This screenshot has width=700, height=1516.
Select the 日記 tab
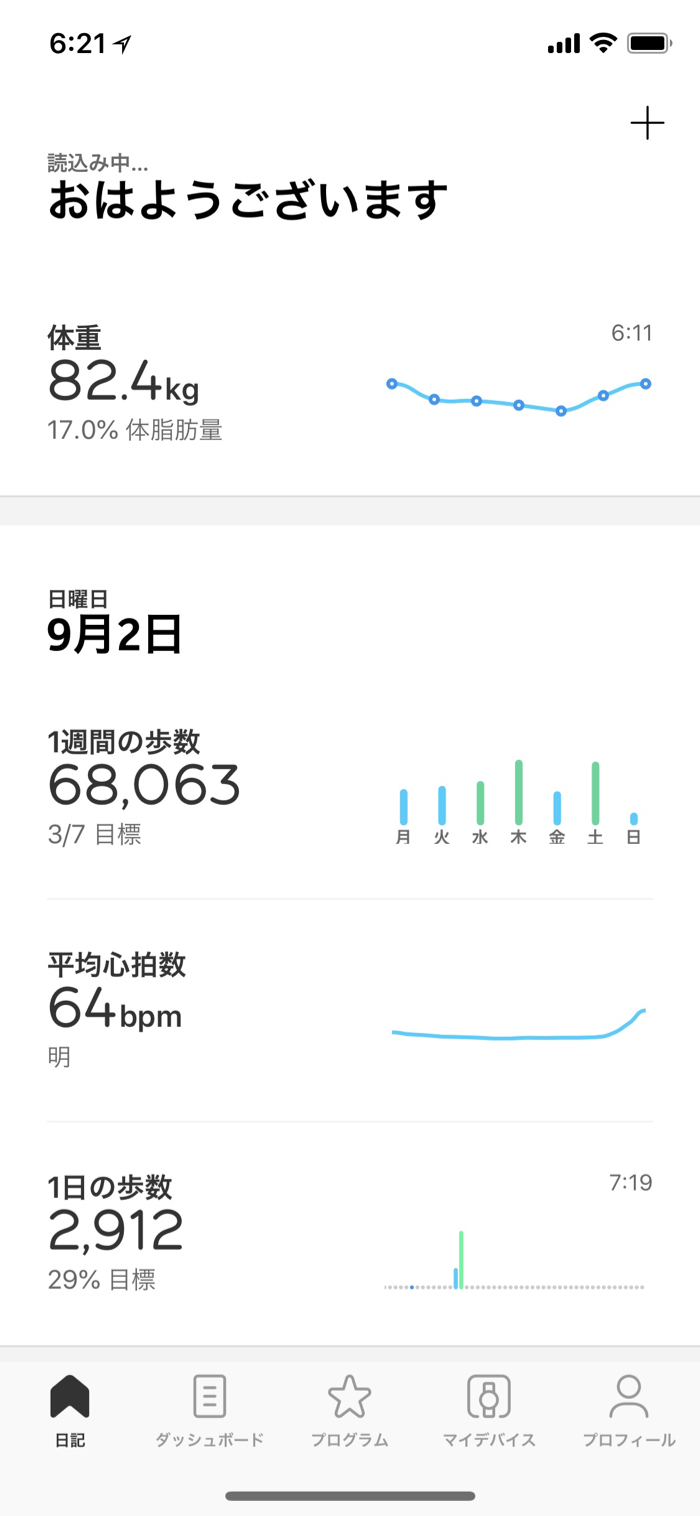tap(70, 1410)
